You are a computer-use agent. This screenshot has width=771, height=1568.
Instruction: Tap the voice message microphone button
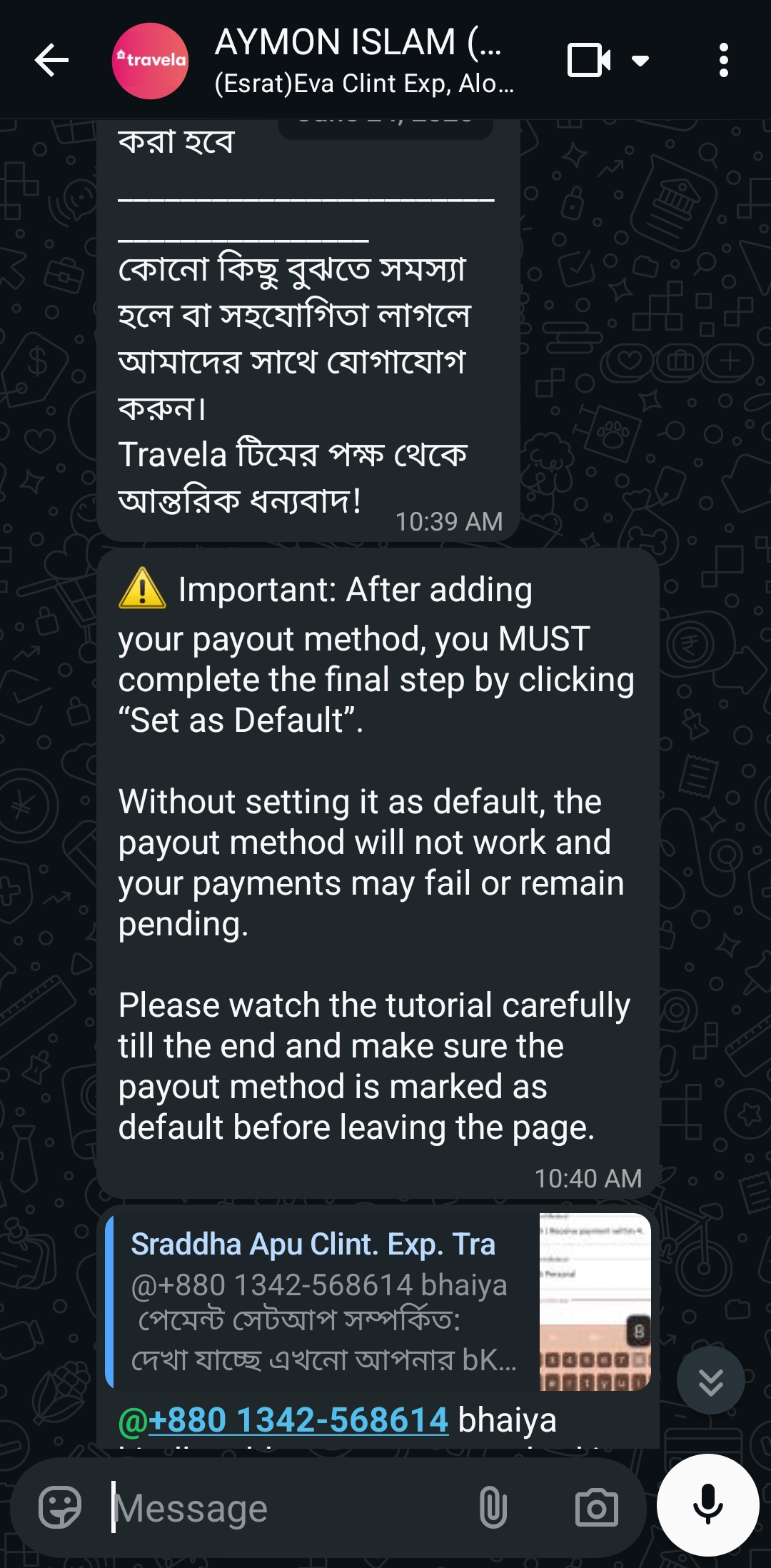(x=707, y=1504)
